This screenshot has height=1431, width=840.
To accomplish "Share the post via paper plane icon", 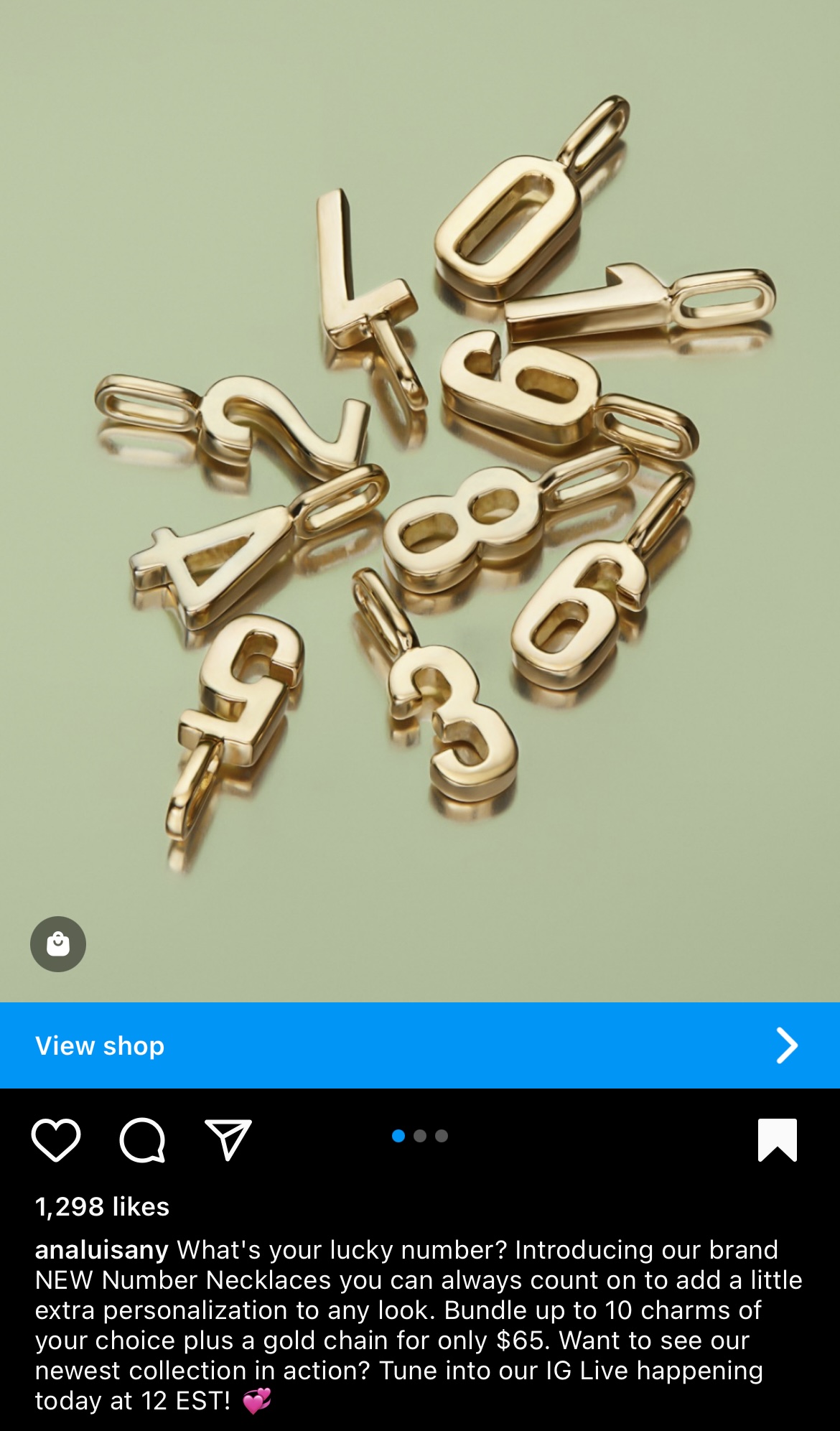I will click(228, 1139).
